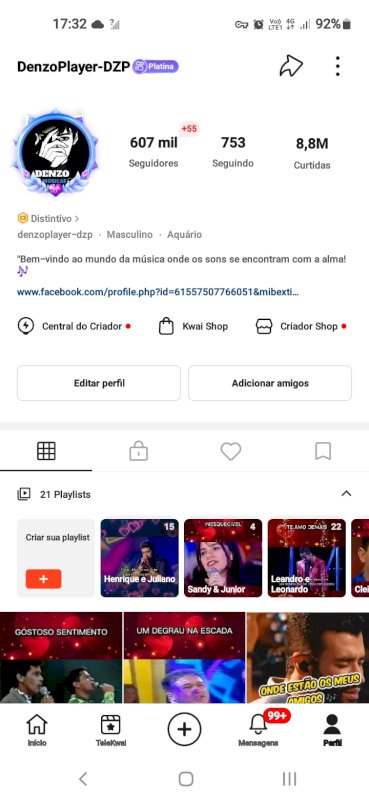Open the Distintivo badge link
The height and width of the screenshot is (800, 369).
[x=48, y=218]
